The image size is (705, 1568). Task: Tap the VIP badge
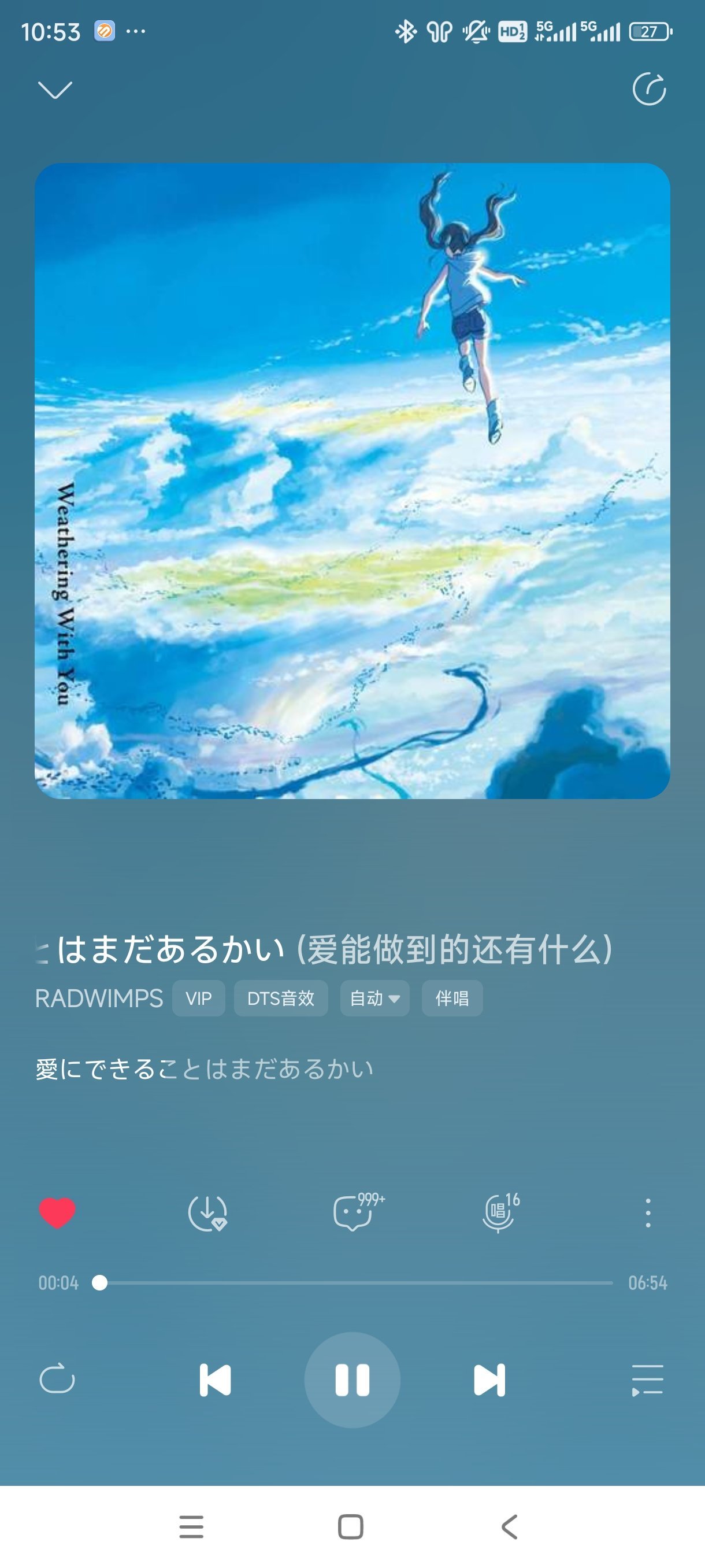(x=198, y=999)
